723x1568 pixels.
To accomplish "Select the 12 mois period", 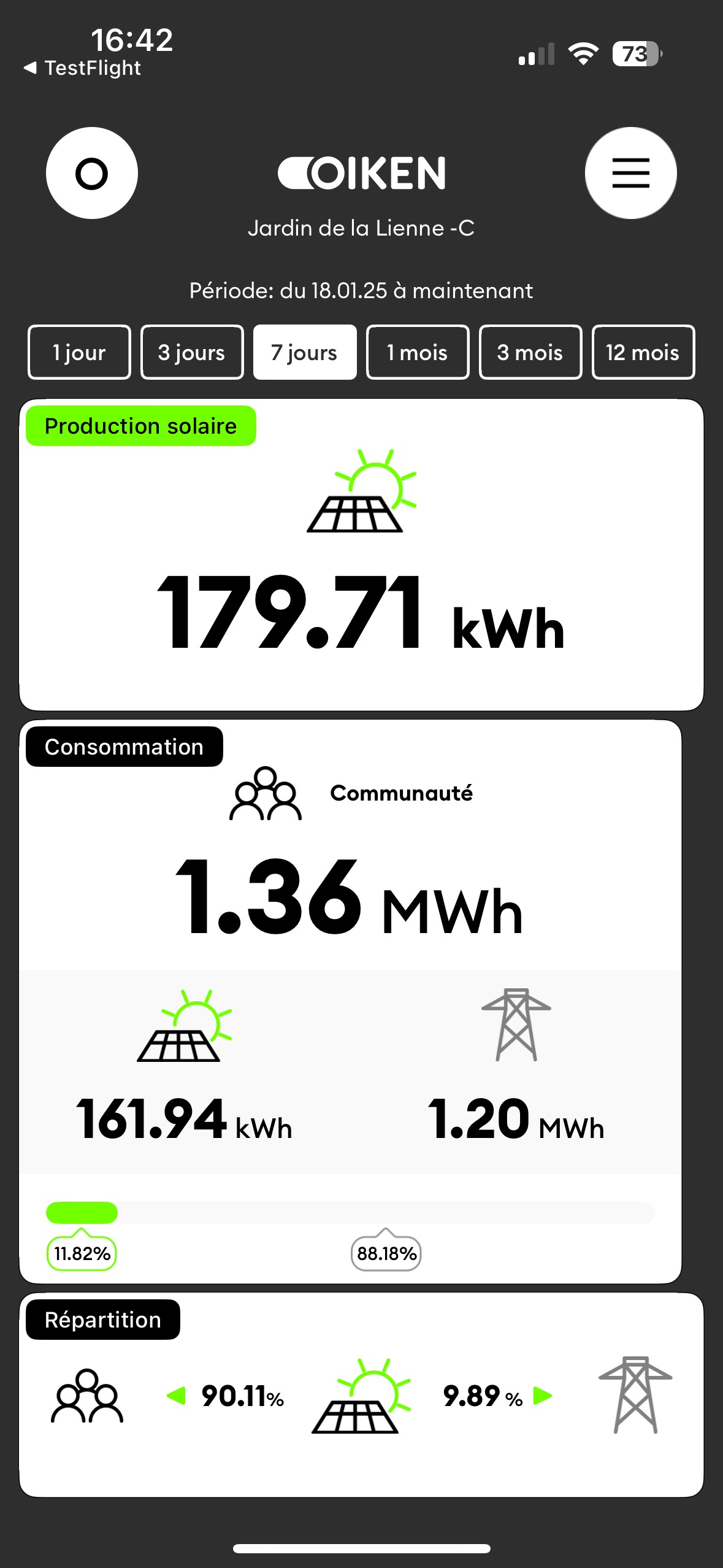I will pos(643,352).
